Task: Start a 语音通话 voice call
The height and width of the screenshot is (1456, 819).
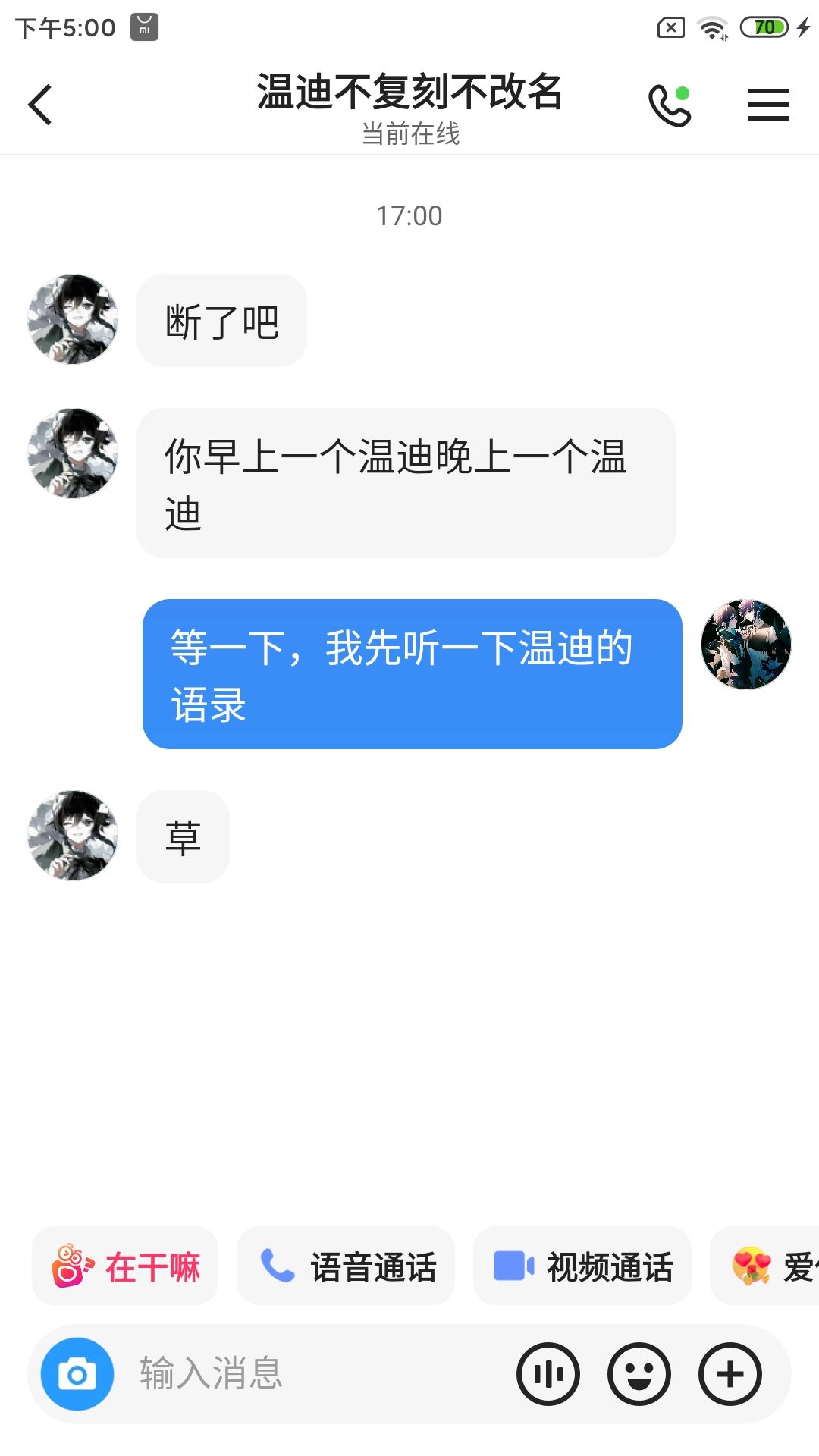Action: (x=346, y=1266)
